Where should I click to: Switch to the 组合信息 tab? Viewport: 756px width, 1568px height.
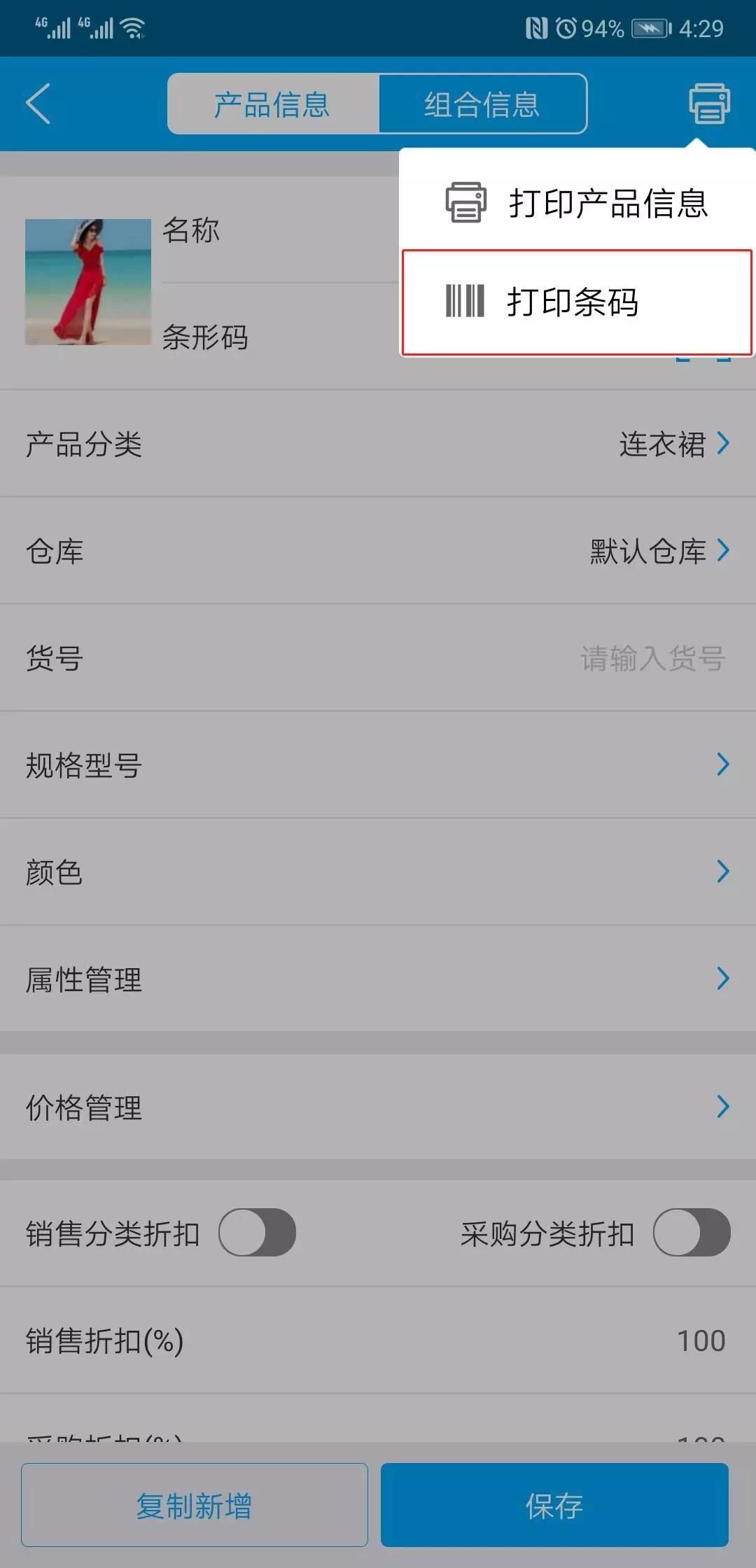[482, 104]
